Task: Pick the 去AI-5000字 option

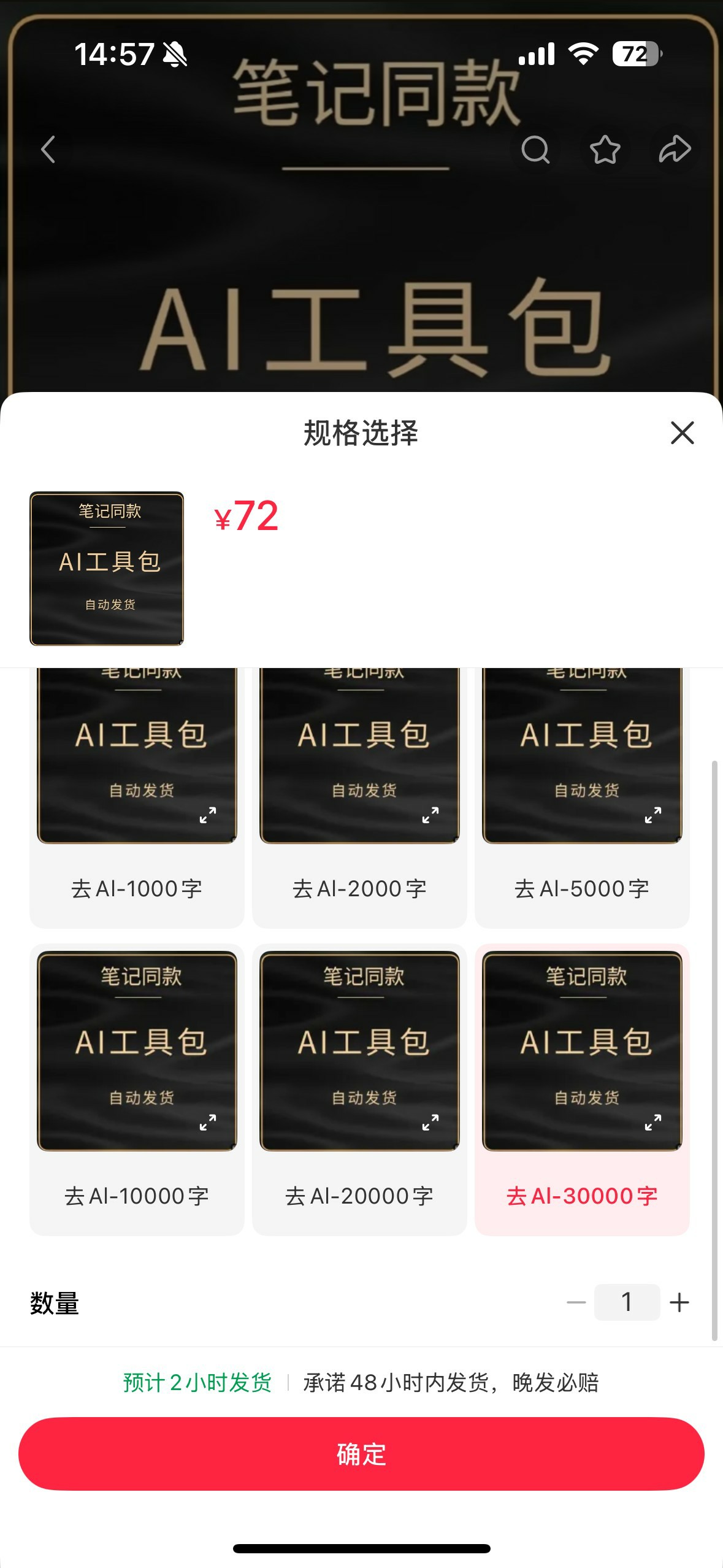Action: pyautogui.click(x=582, y=888)
